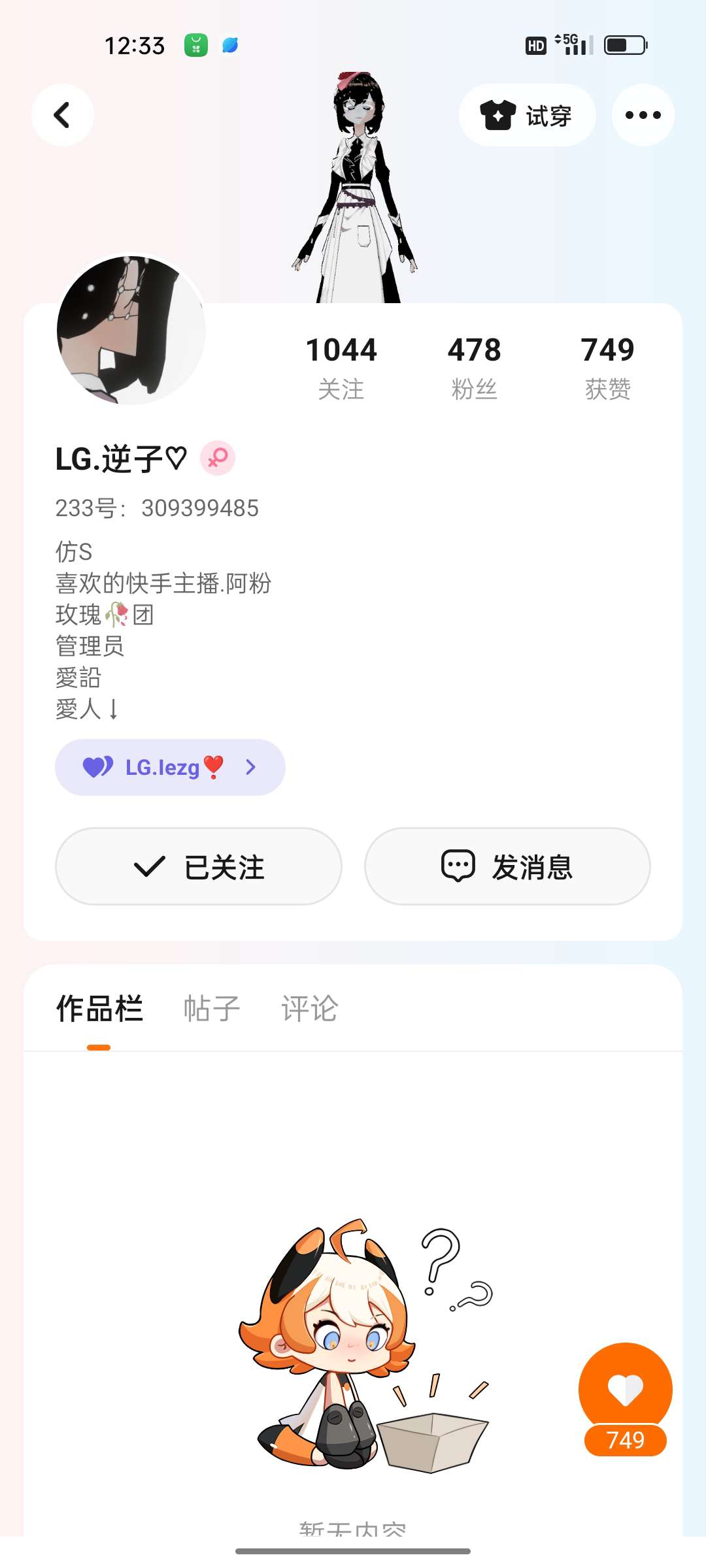
Task: Like the profile with the orange heart
Action: 625,1389
